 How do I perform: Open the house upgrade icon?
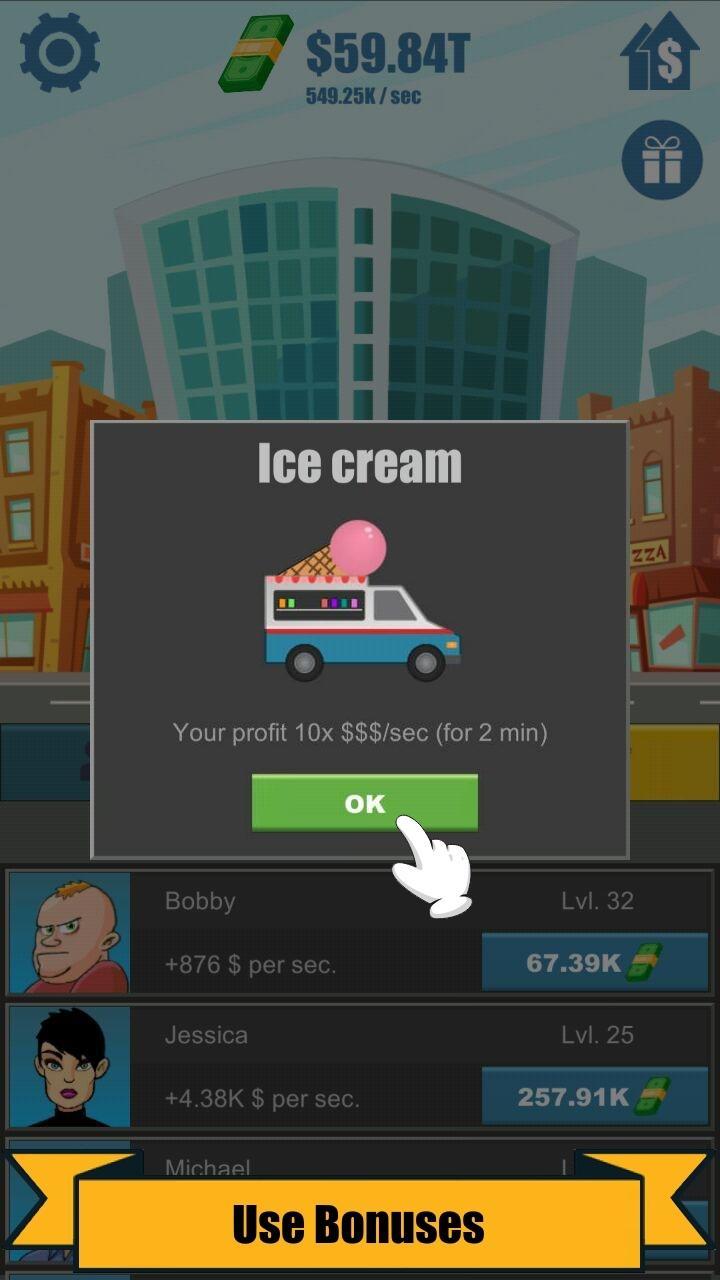661,52
